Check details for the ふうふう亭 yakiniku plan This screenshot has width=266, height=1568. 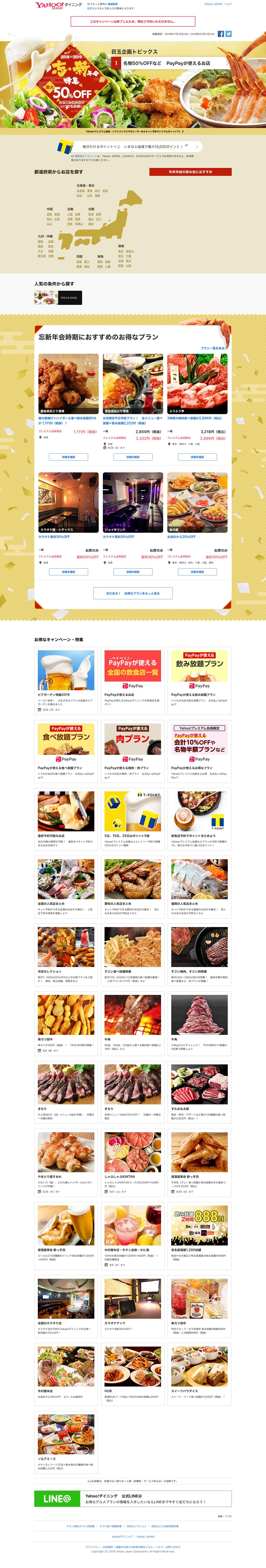(197, 457)
